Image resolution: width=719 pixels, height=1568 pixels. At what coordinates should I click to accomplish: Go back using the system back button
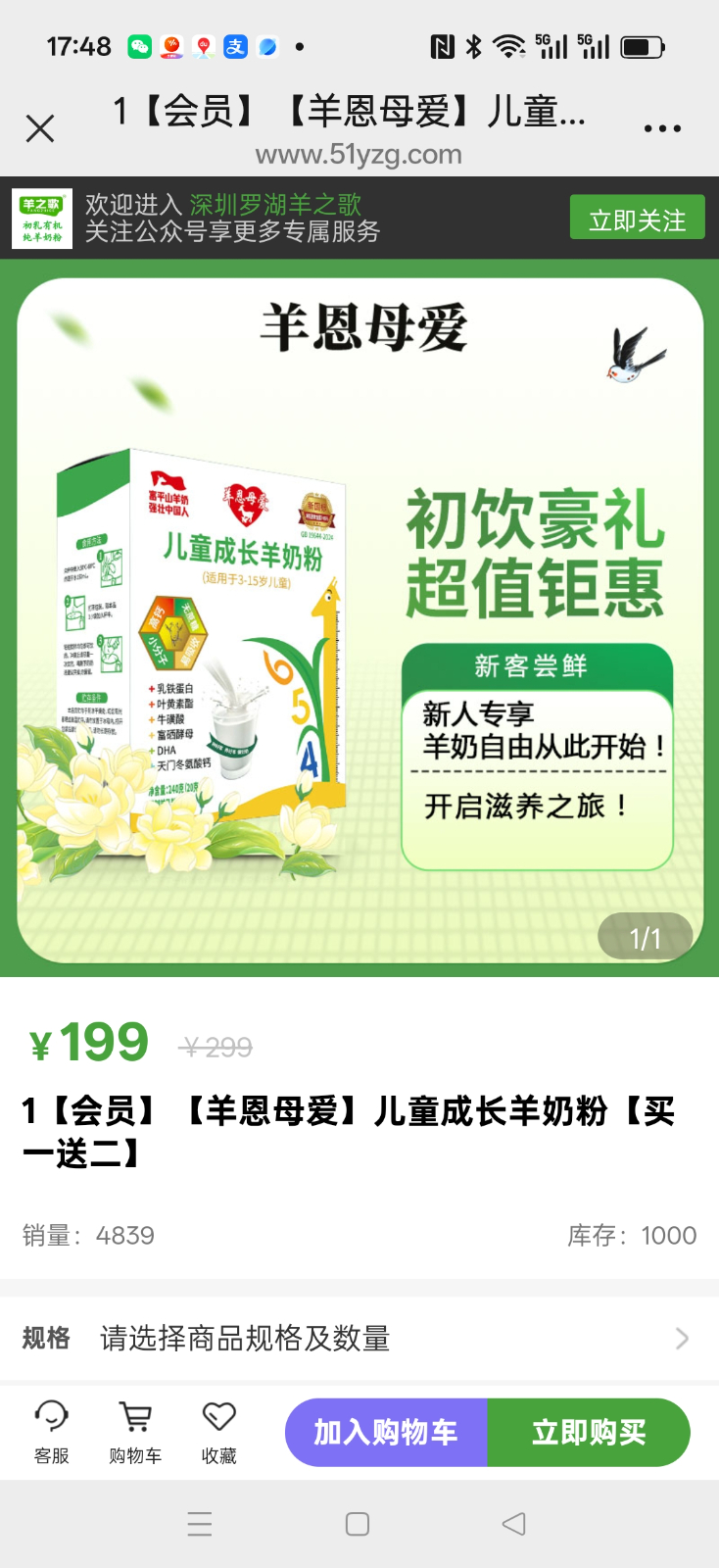pyautogui.click(x=513, y=1524)
